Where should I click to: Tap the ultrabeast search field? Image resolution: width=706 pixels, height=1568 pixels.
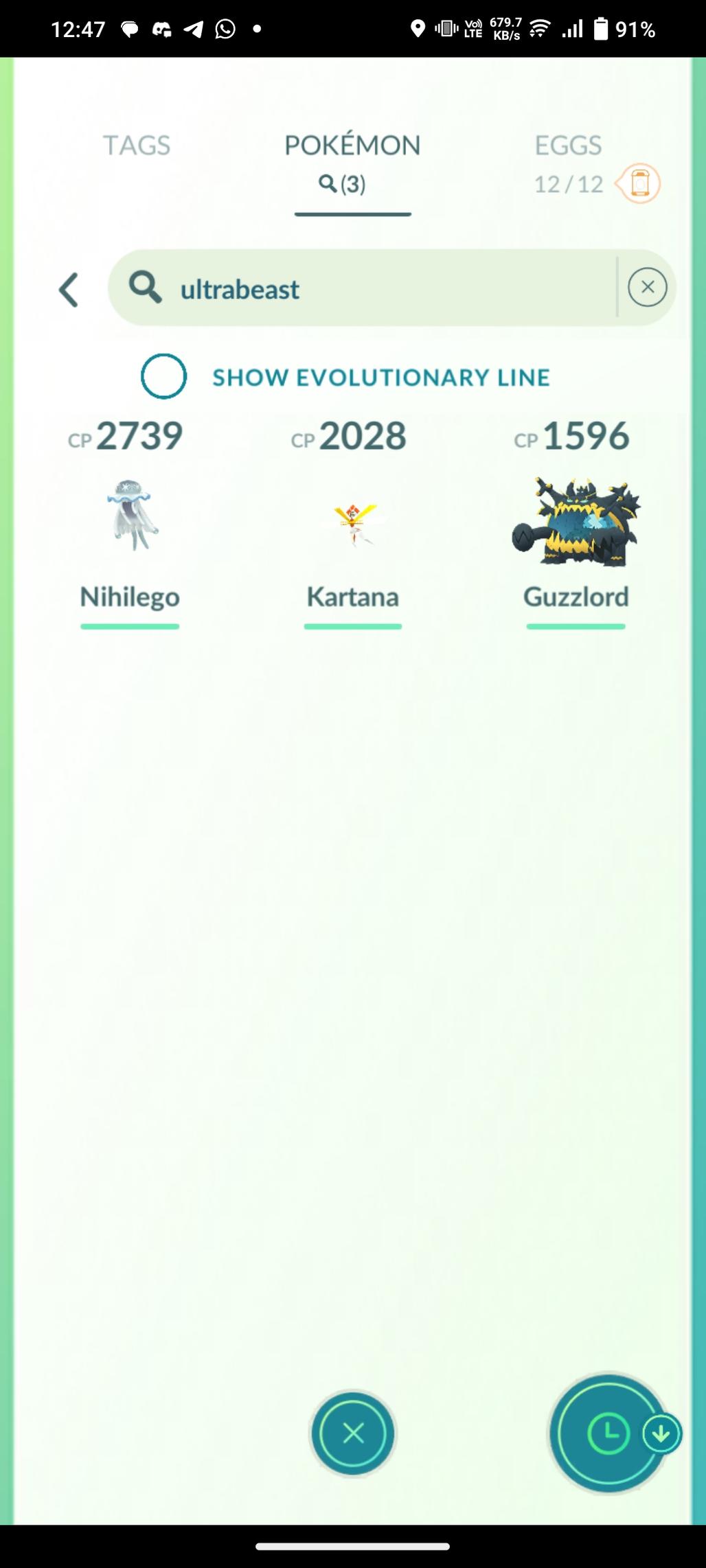[x=385, y=289]
